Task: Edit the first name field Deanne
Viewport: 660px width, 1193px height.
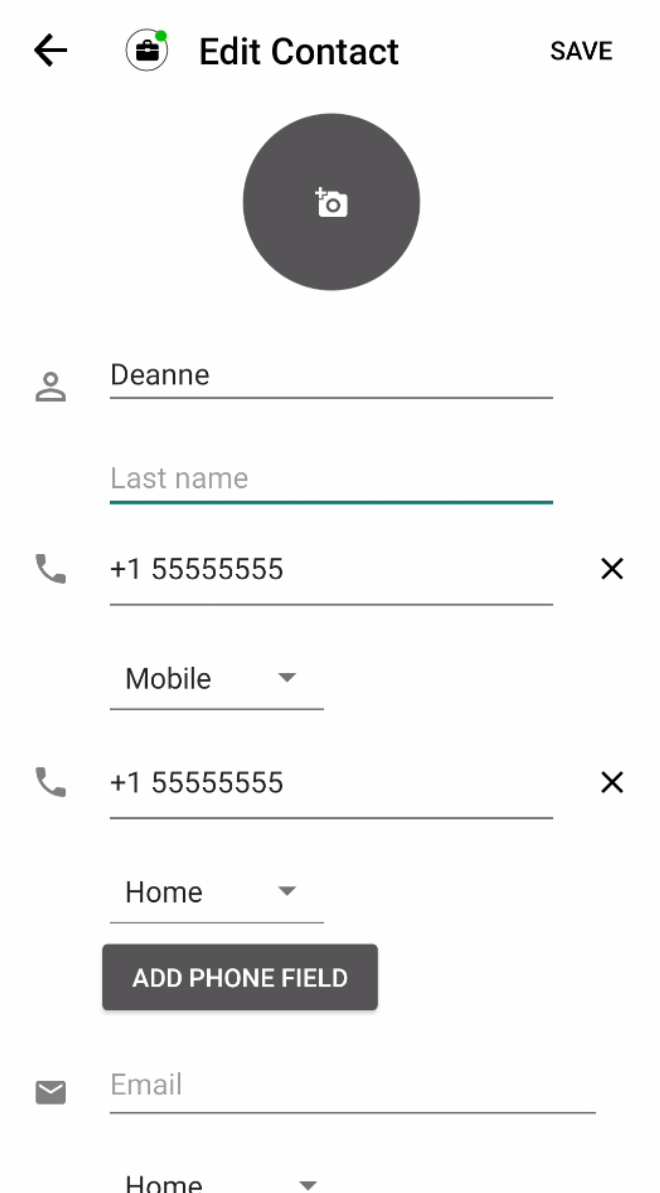Action: click(x=330, y=376)
